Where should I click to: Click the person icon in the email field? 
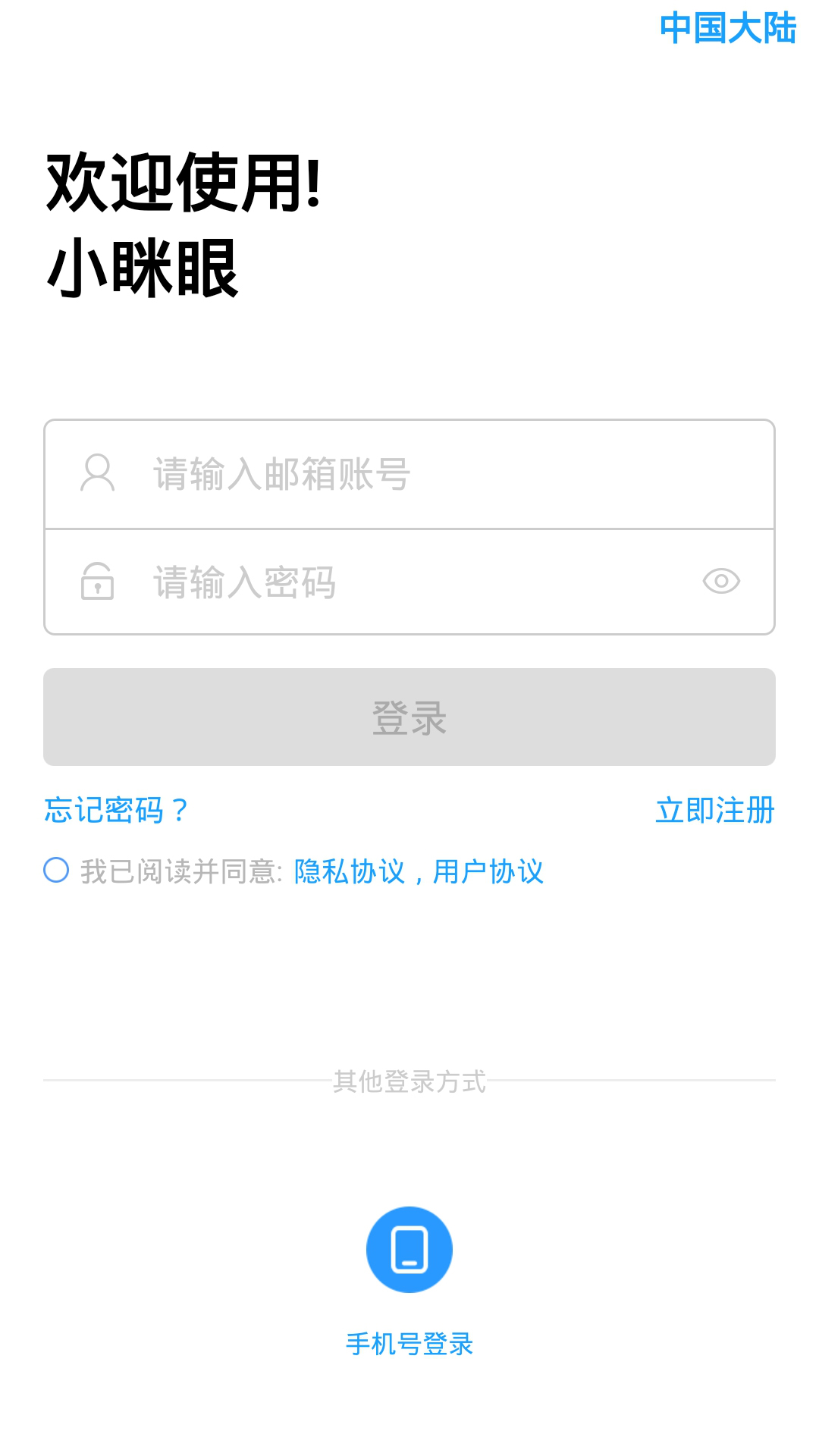tap(96, 472)
